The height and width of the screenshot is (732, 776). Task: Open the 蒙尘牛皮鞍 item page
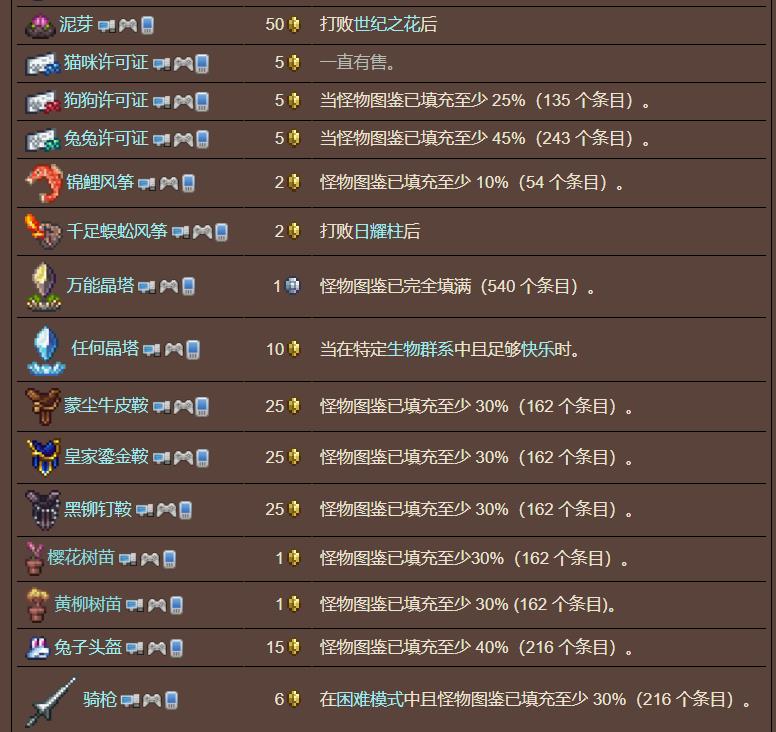tap(106, 406)
